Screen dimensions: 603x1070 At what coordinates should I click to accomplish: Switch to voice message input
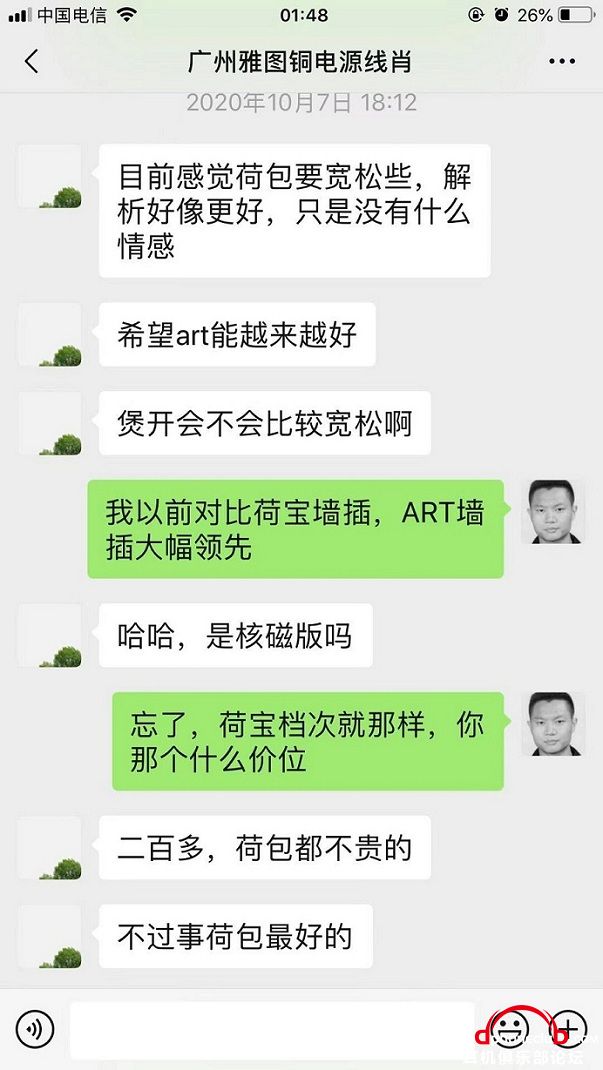pos(35,1028)
